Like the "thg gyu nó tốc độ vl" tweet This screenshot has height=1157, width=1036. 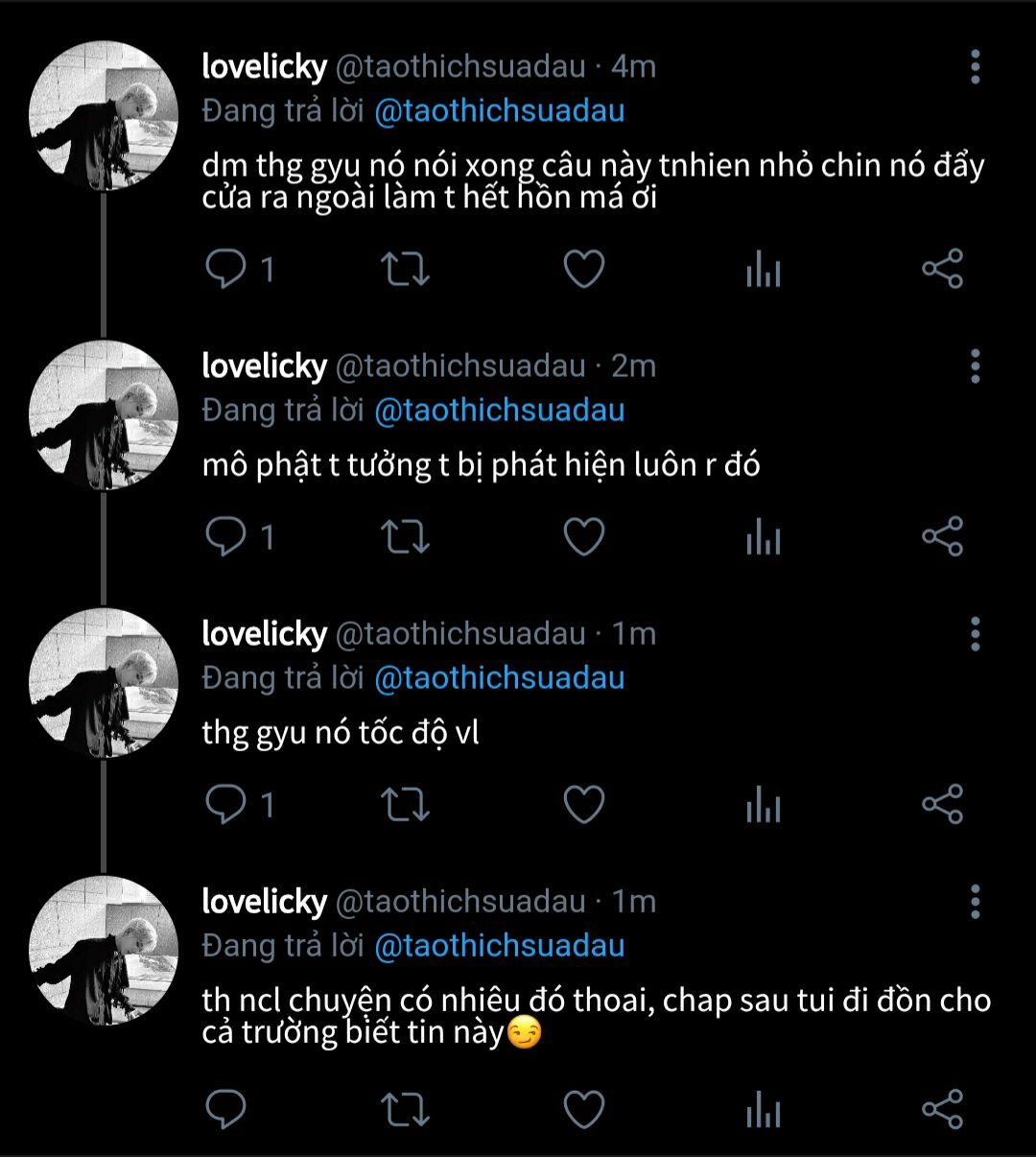[583, 805]
